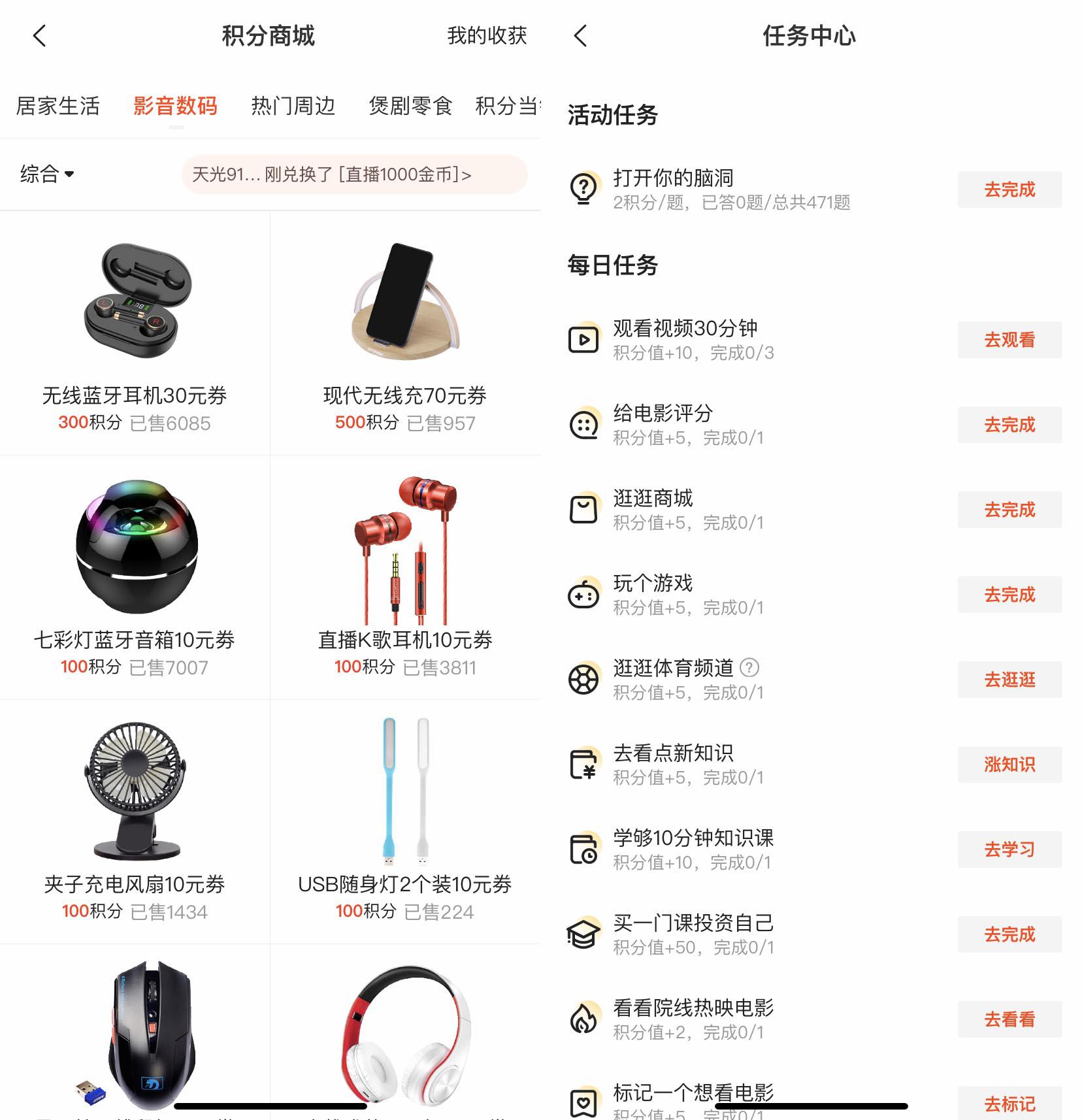1082x1120 pixels.
Task: Go back from the 积分商城 page
Action: pos(40,36)
